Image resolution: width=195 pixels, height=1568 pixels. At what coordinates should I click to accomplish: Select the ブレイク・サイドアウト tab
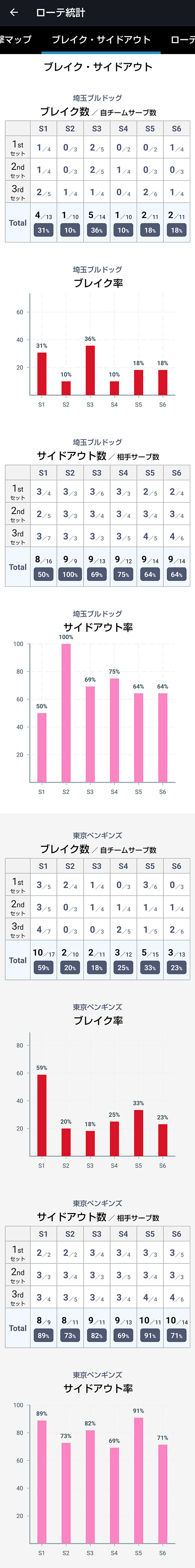click(101, 40)
